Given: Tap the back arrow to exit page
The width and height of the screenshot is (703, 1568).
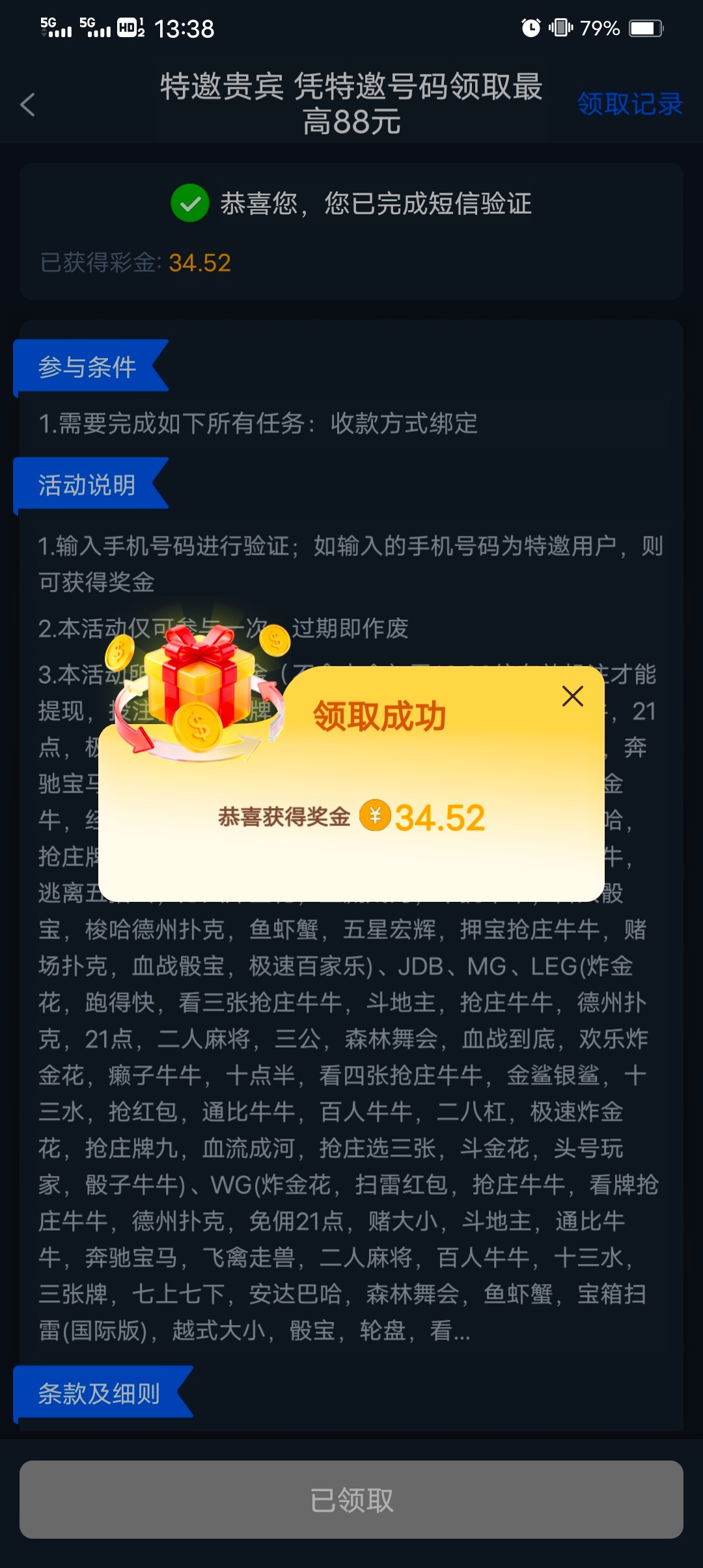Looking at the screenshot, I should point(27,105).
